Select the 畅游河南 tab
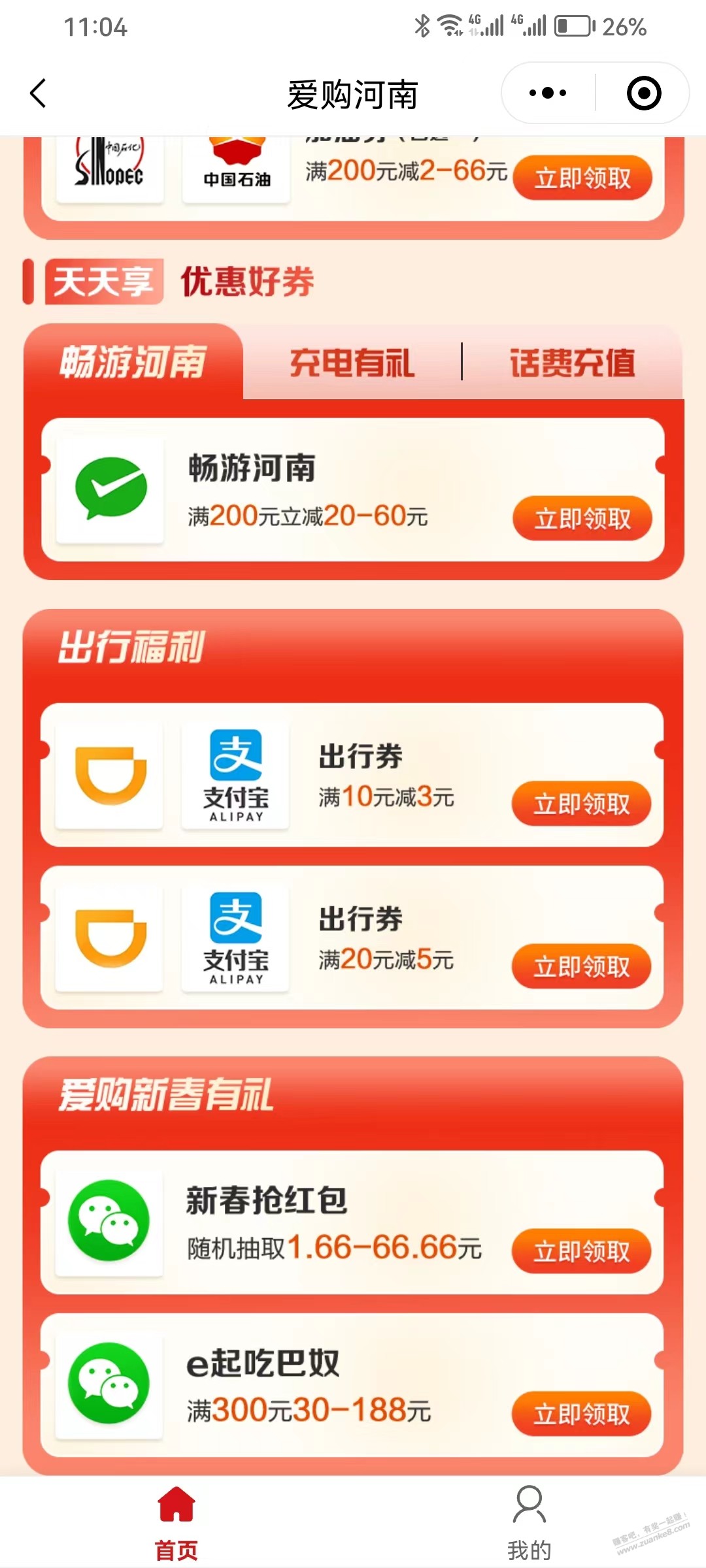Screen dimensions: 706x1568 click(133, 362)
